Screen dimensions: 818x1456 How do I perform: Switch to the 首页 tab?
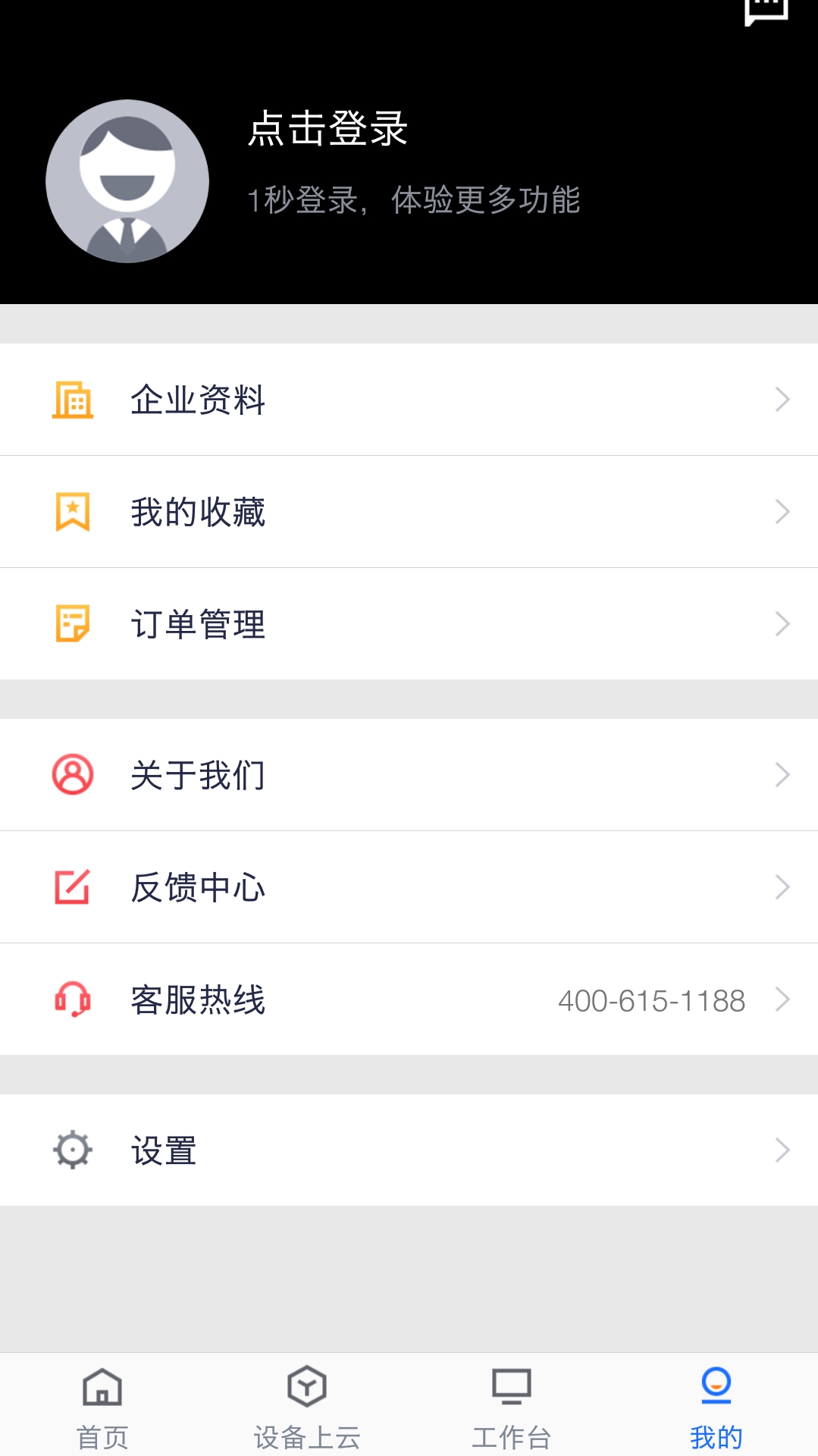point(102,1405)
